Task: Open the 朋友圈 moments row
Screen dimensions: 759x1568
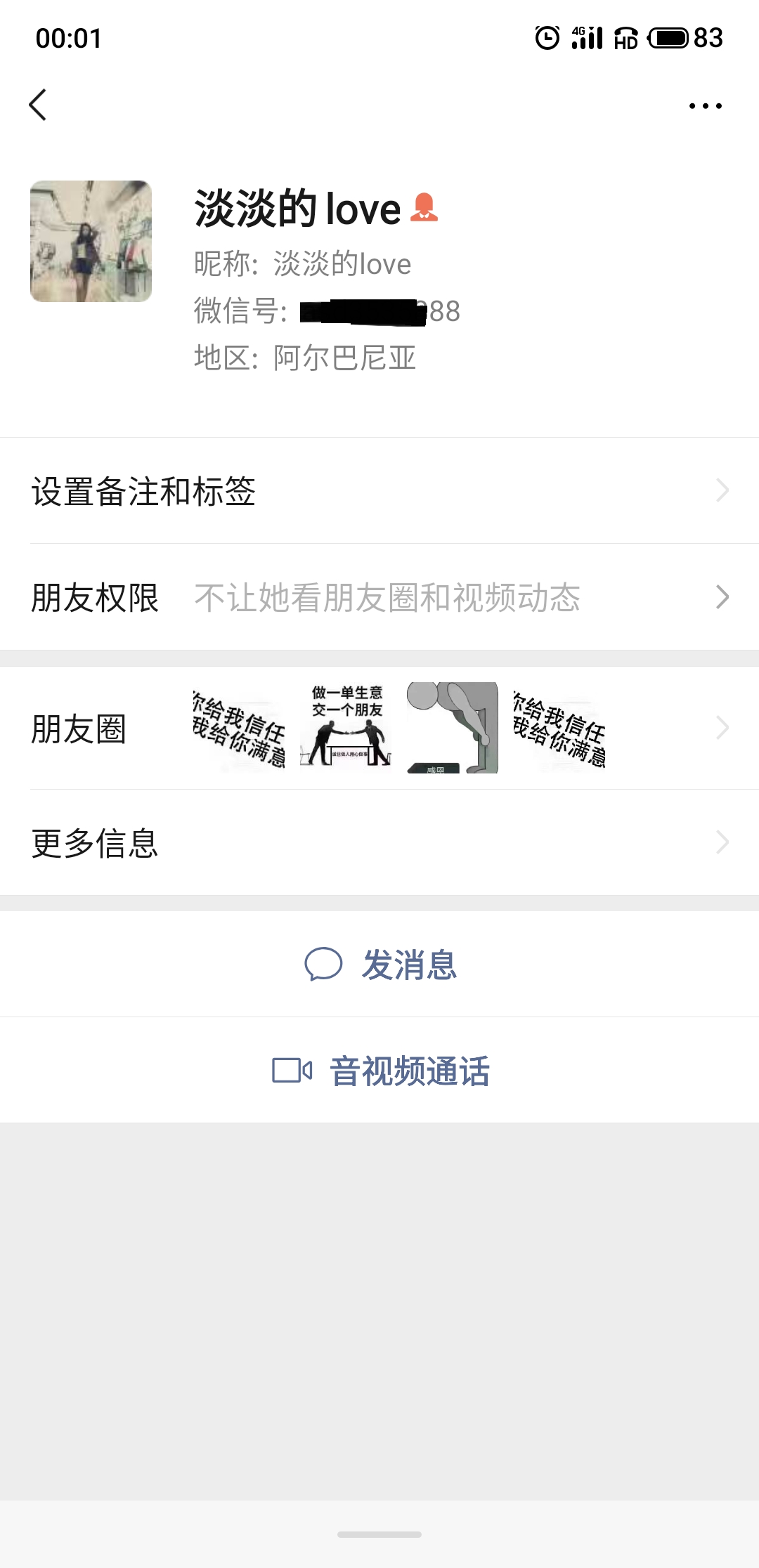Action: [379, 728]
